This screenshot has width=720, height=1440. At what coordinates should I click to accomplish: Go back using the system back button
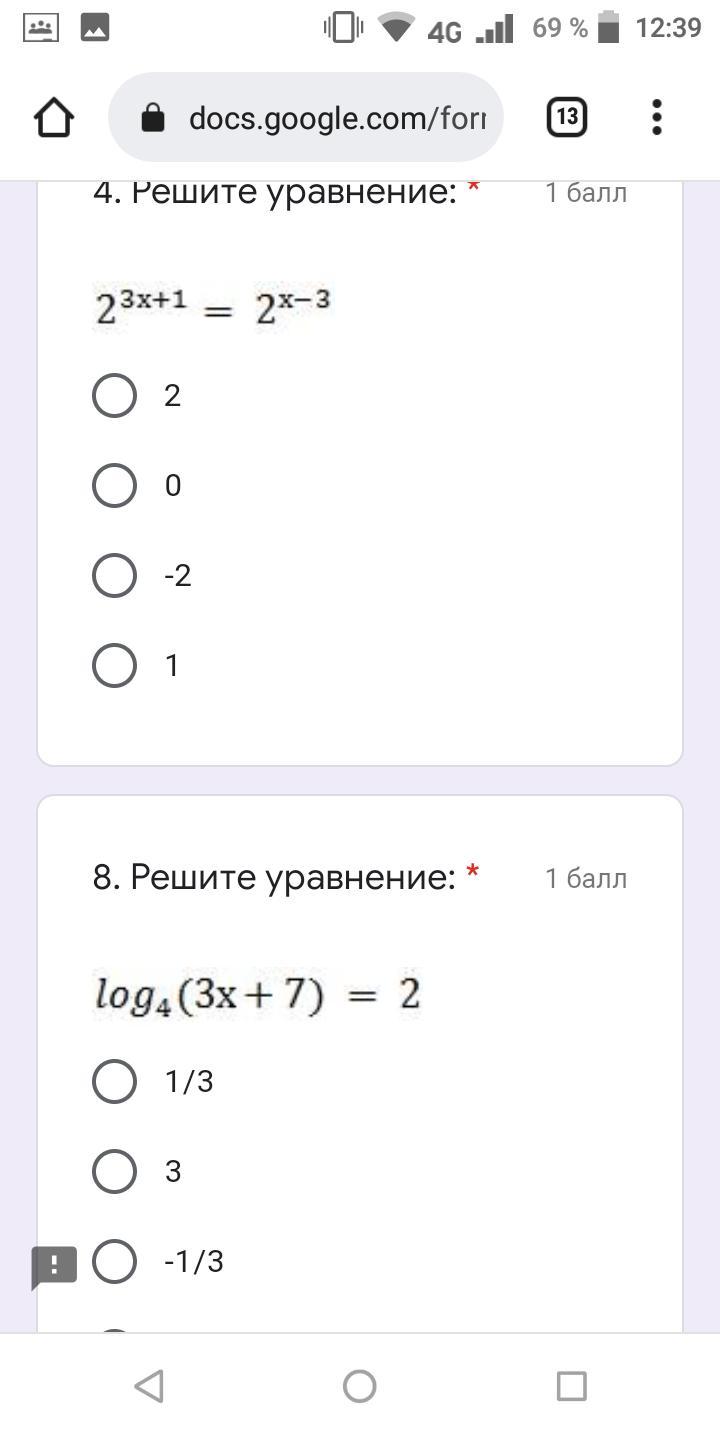pos(149,1386)
